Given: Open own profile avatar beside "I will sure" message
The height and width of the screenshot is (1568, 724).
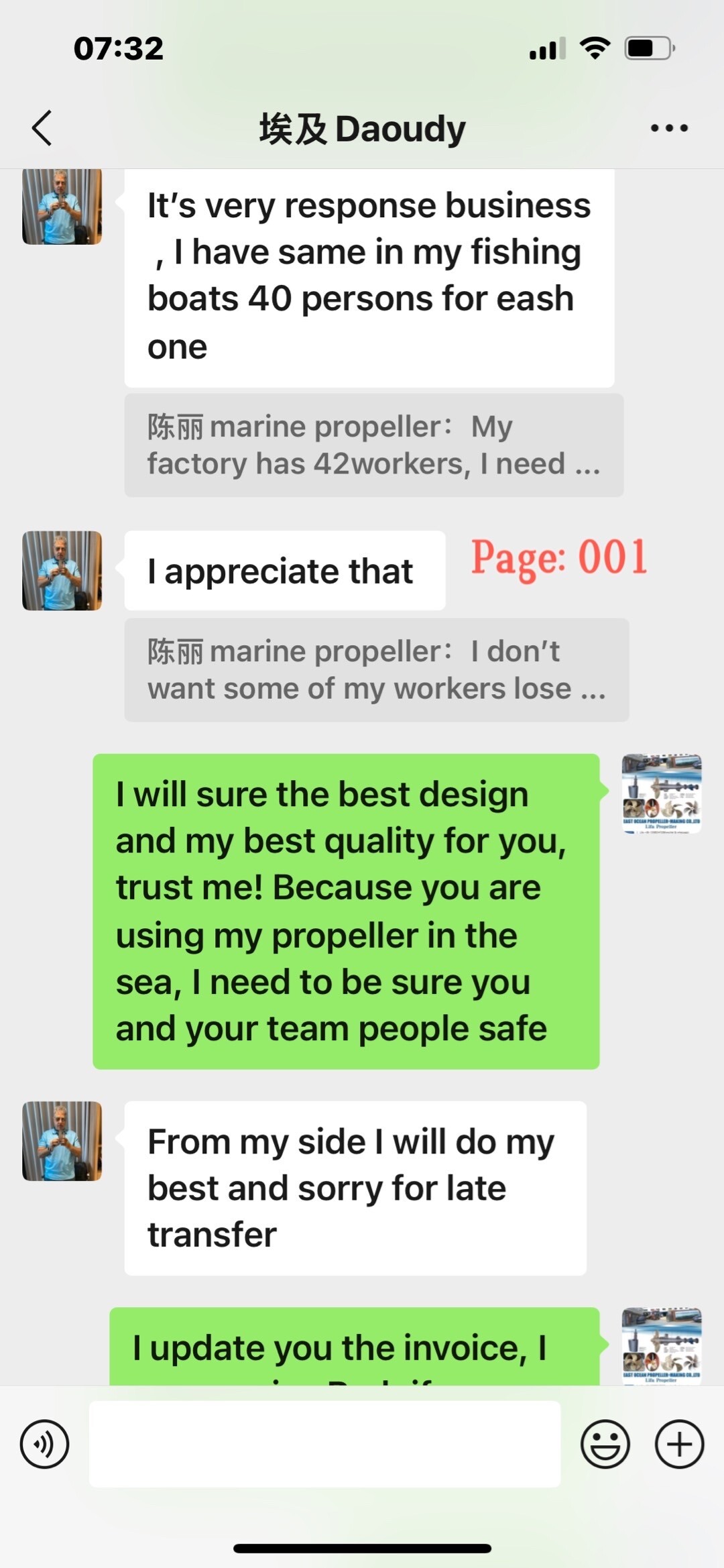Looking at the screenshot, I should pos(661,794).
